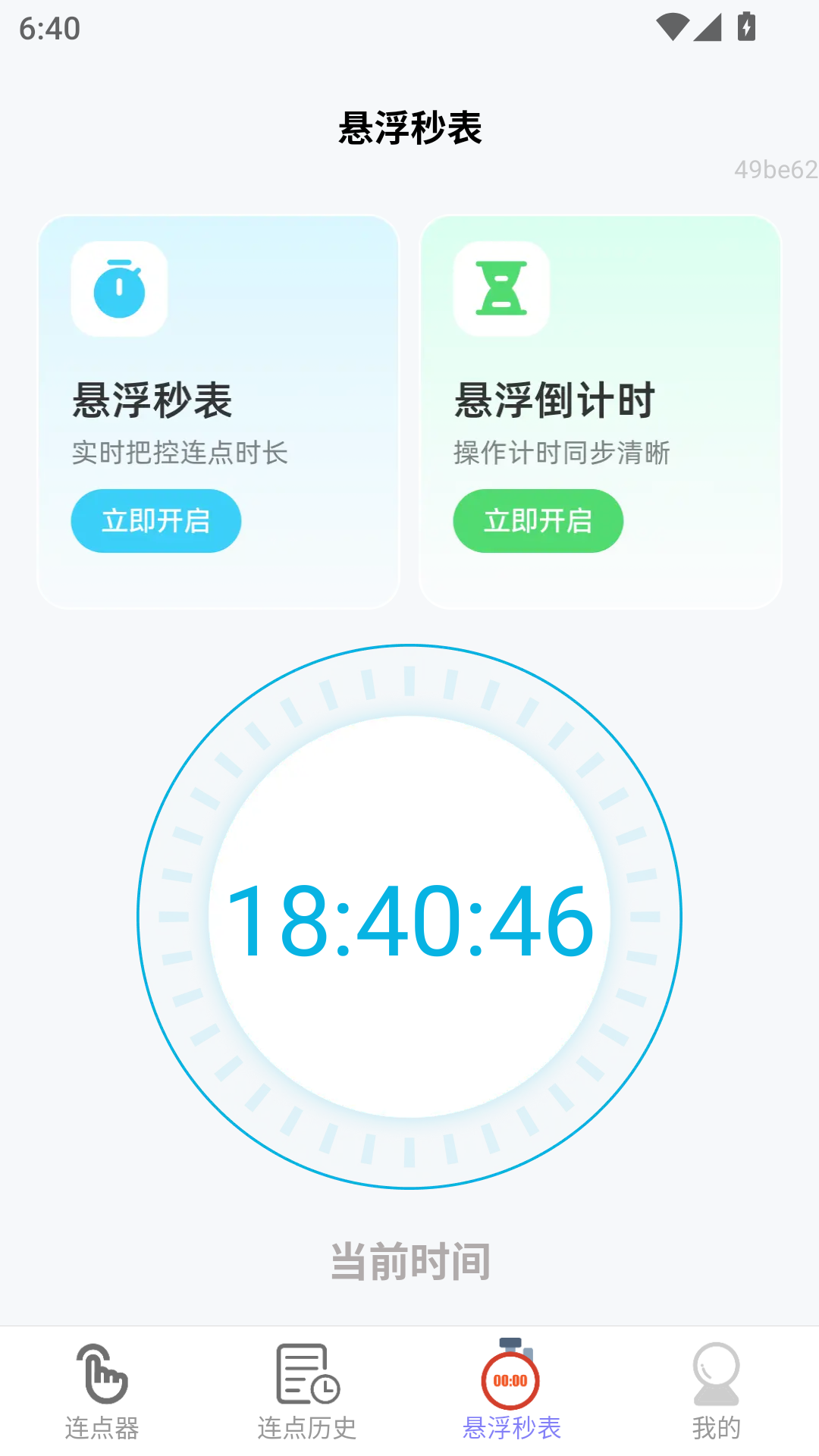
Task: Select the stopwatch icon on the blue card
Action: pos(118,290)
